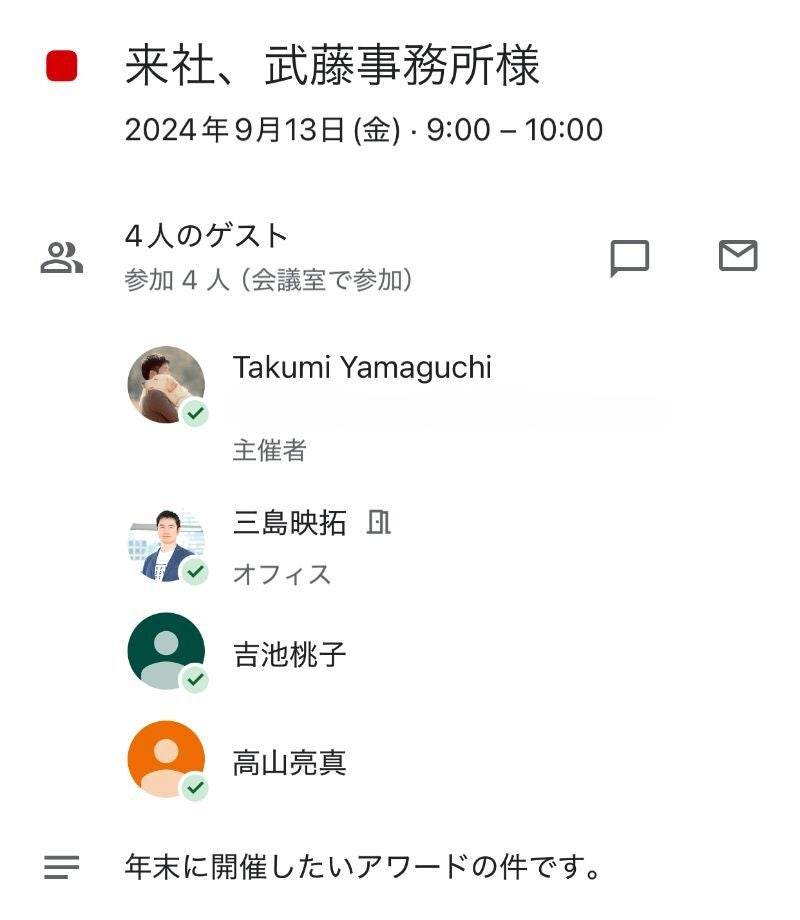
Task: Open Takumi Yamaguchi's guest profile
Action: point(362,368)
